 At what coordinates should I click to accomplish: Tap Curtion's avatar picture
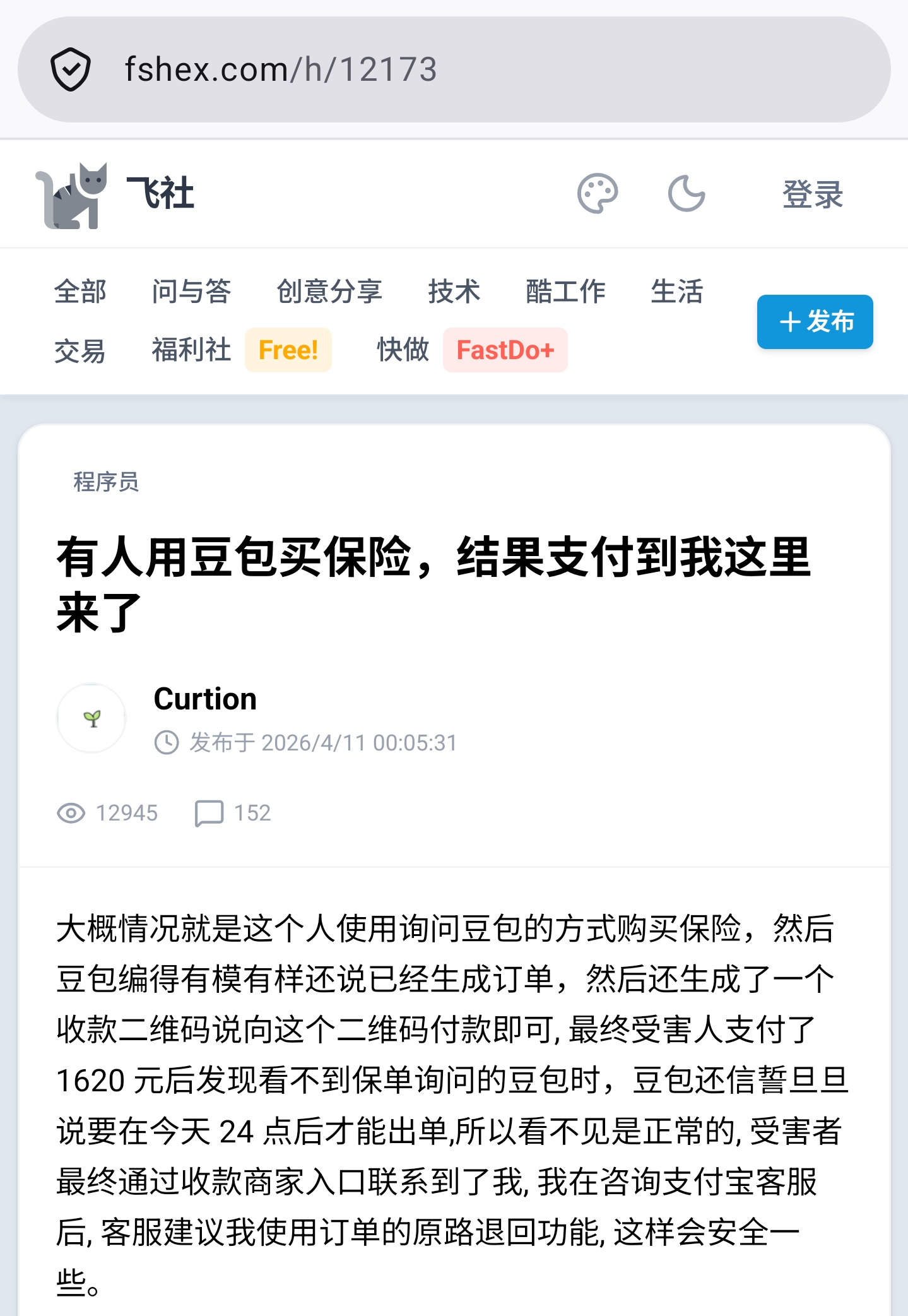pos(92,718)
